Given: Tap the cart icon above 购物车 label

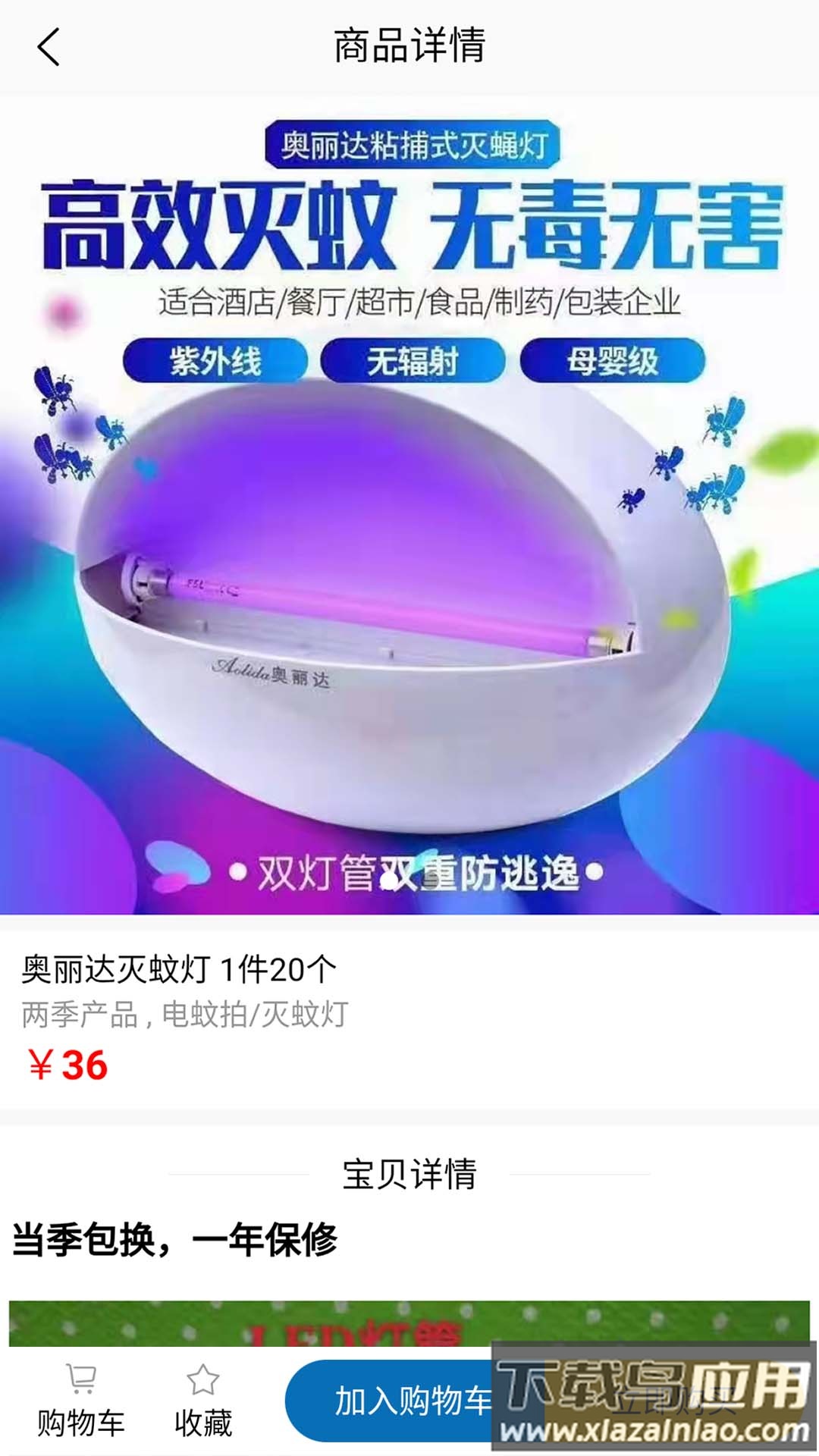Looking at the screenshot, I should point(80,1380).
